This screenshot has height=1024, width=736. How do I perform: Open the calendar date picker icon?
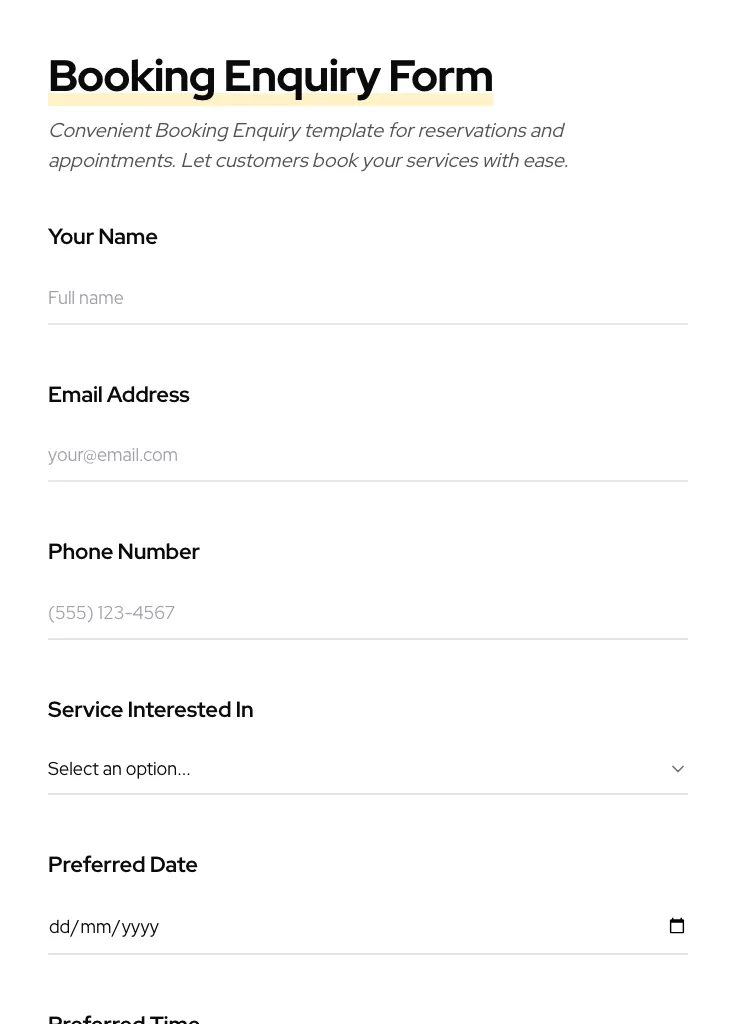(677, 925)
